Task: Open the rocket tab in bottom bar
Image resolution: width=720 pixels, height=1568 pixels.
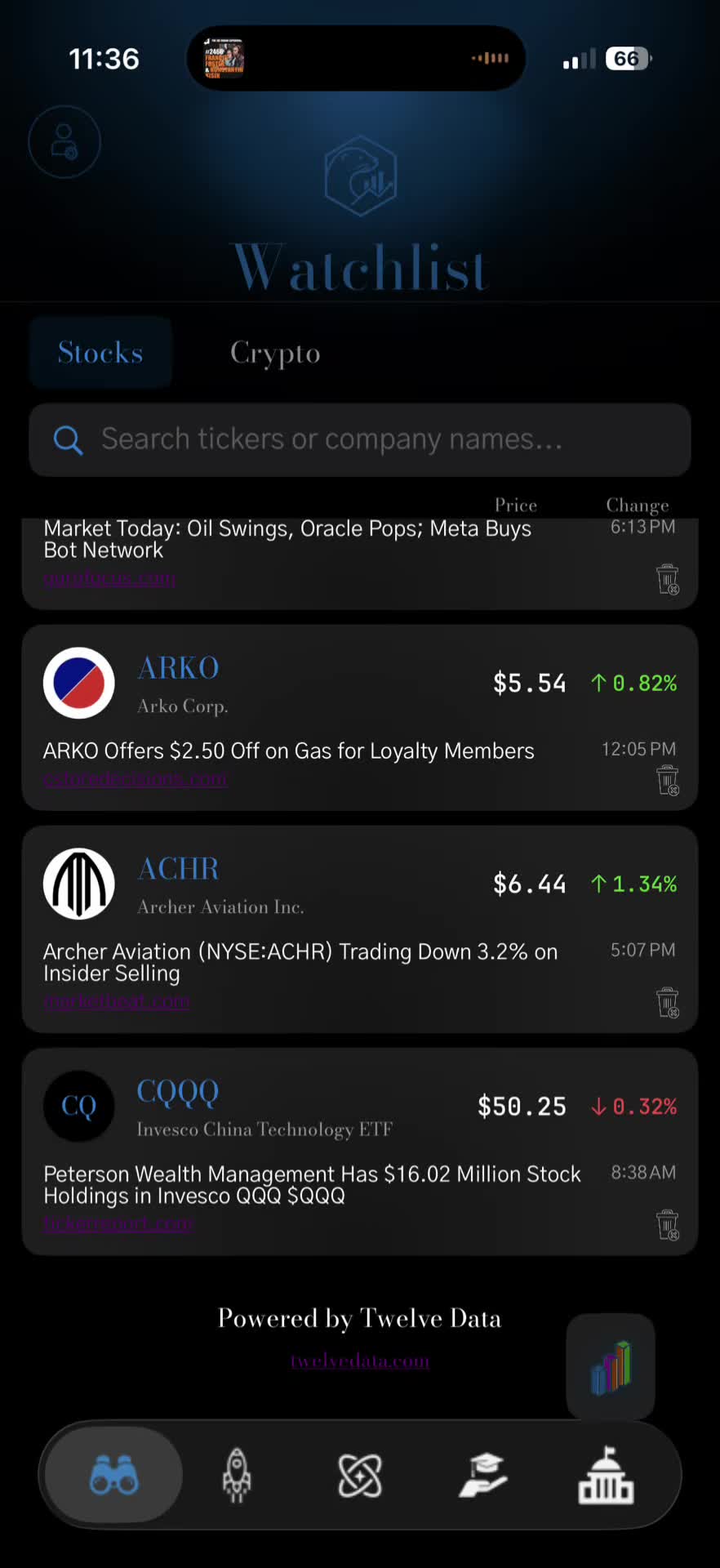Action: coord(237,1476)
